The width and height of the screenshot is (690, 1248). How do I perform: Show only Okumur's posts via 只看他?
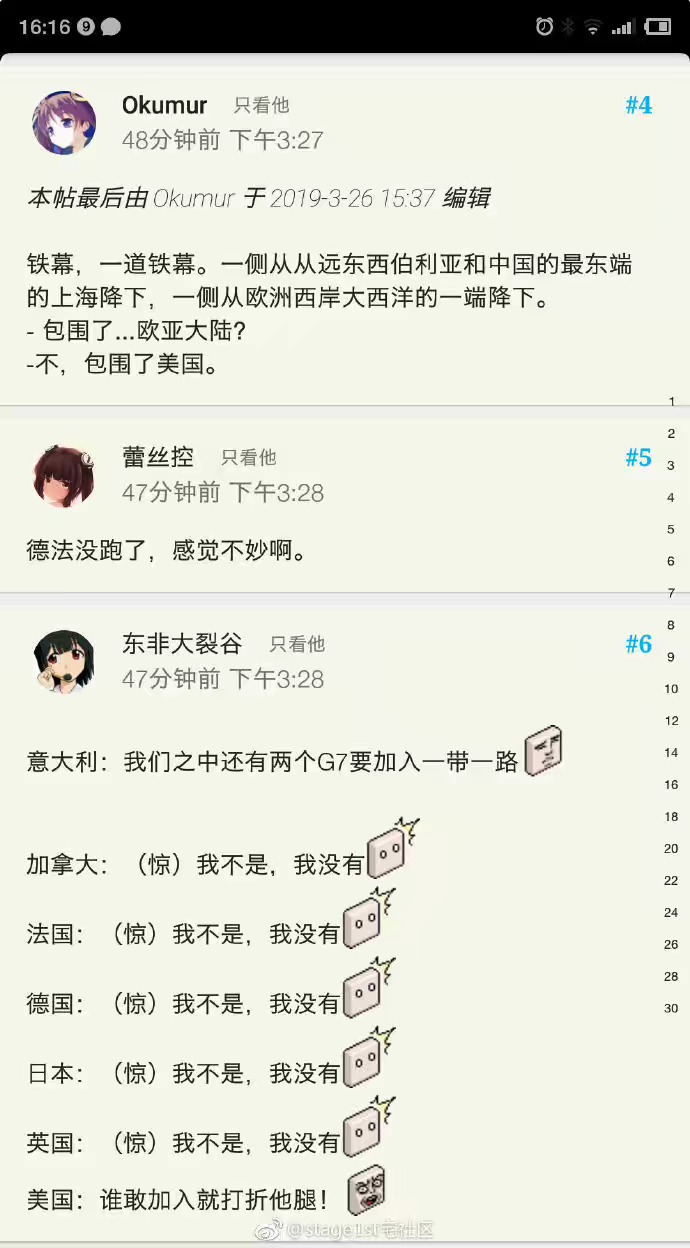pyautogui.click(x=261, y=105)
